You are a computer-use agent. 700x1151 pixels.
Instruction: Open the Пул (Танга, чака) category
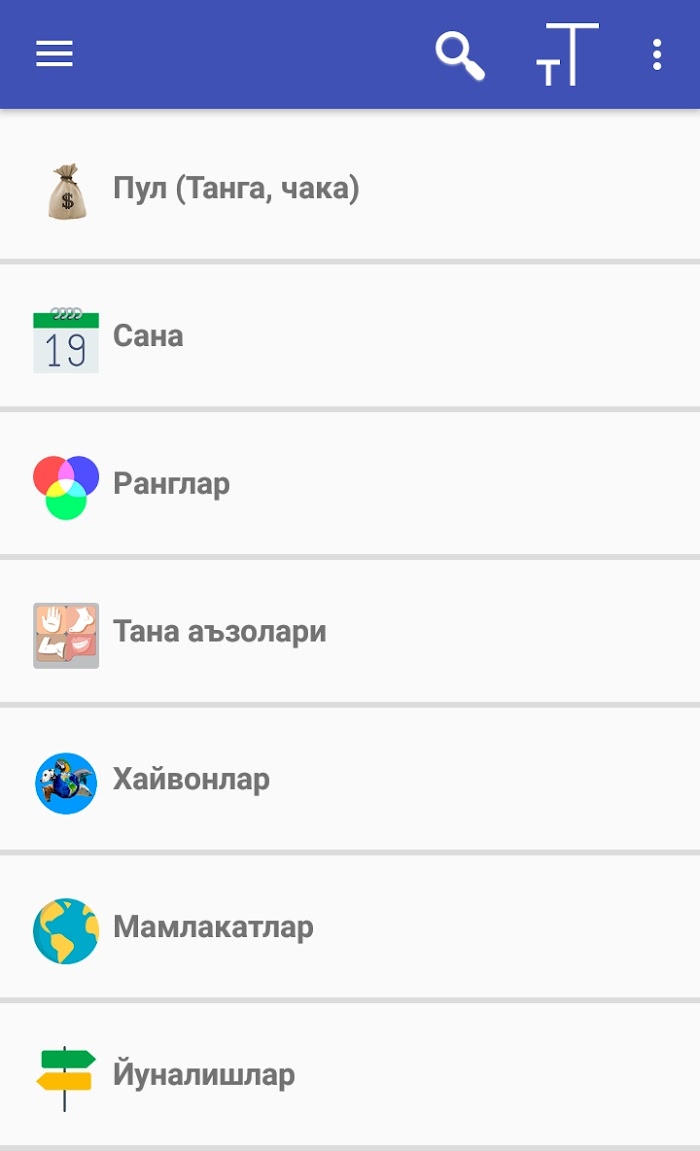point(350,189)
